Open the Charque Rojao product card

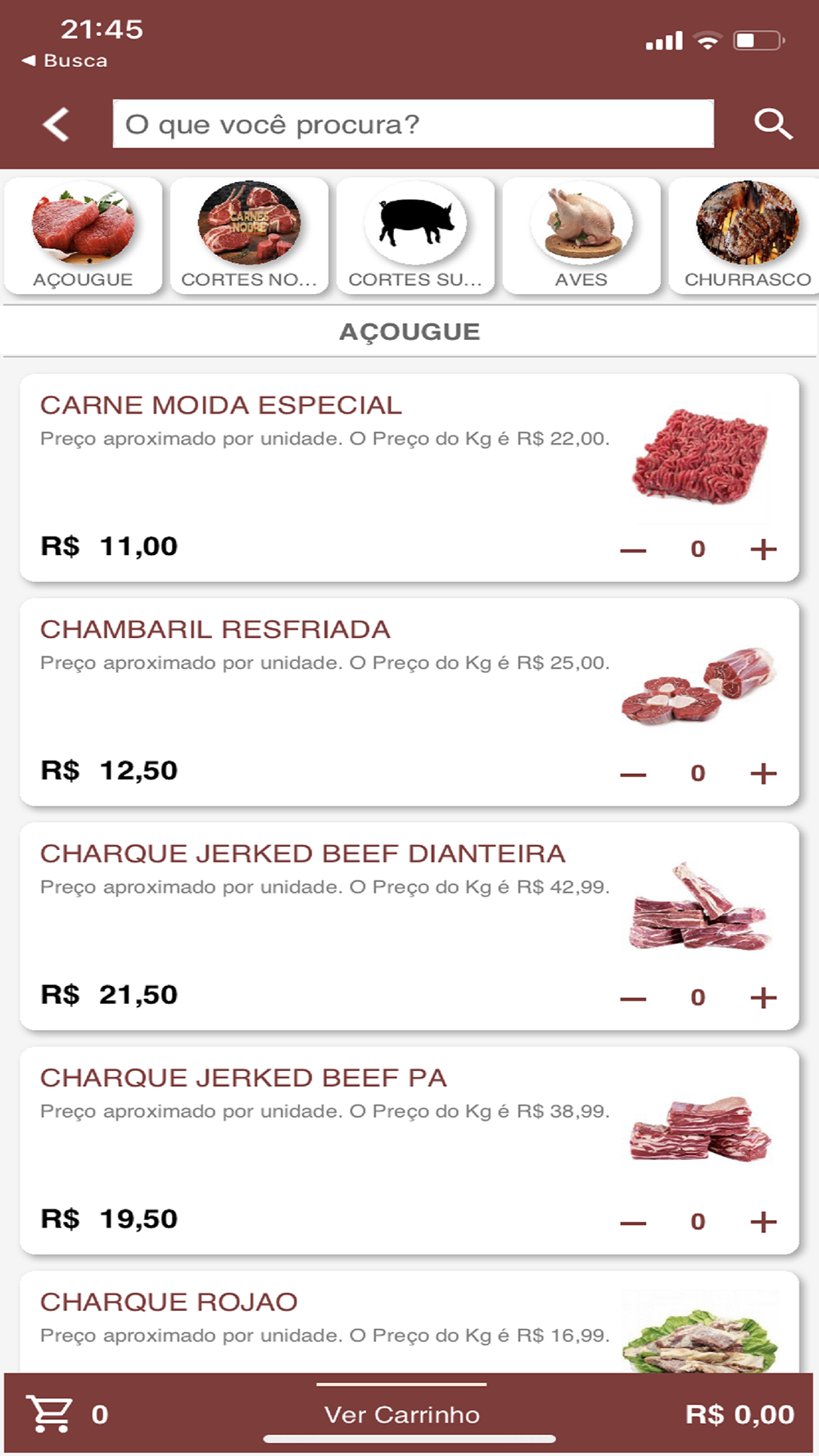(328, 1320)
